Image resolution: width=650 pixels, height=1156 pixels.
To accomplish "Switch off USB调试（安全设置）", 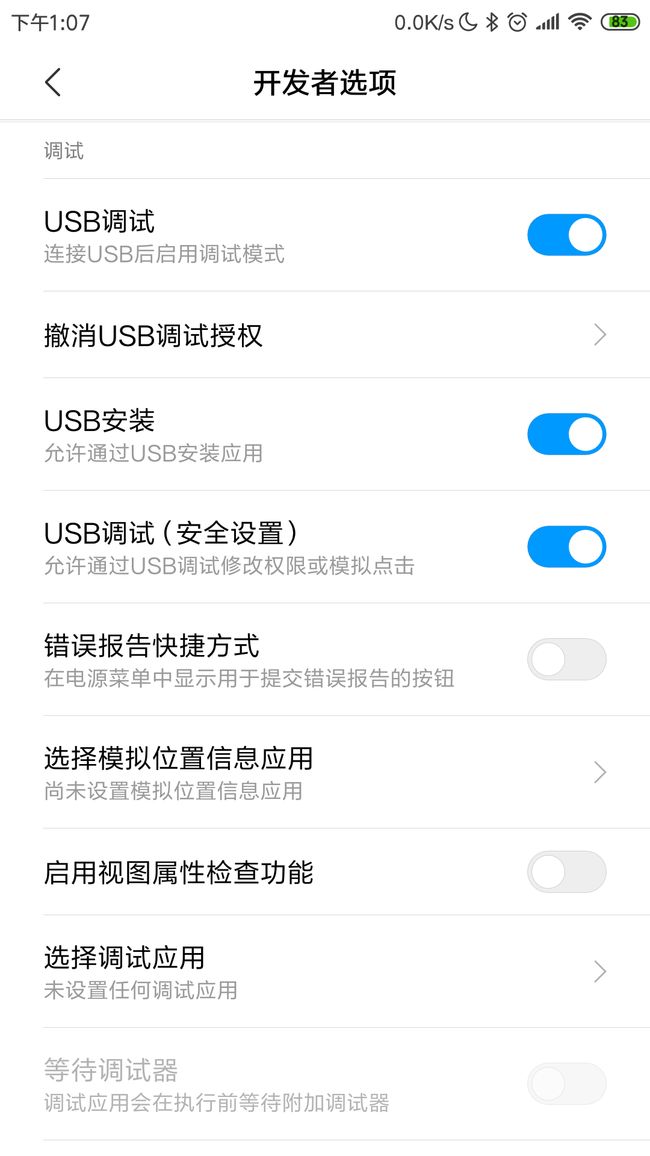I will 566,546.
